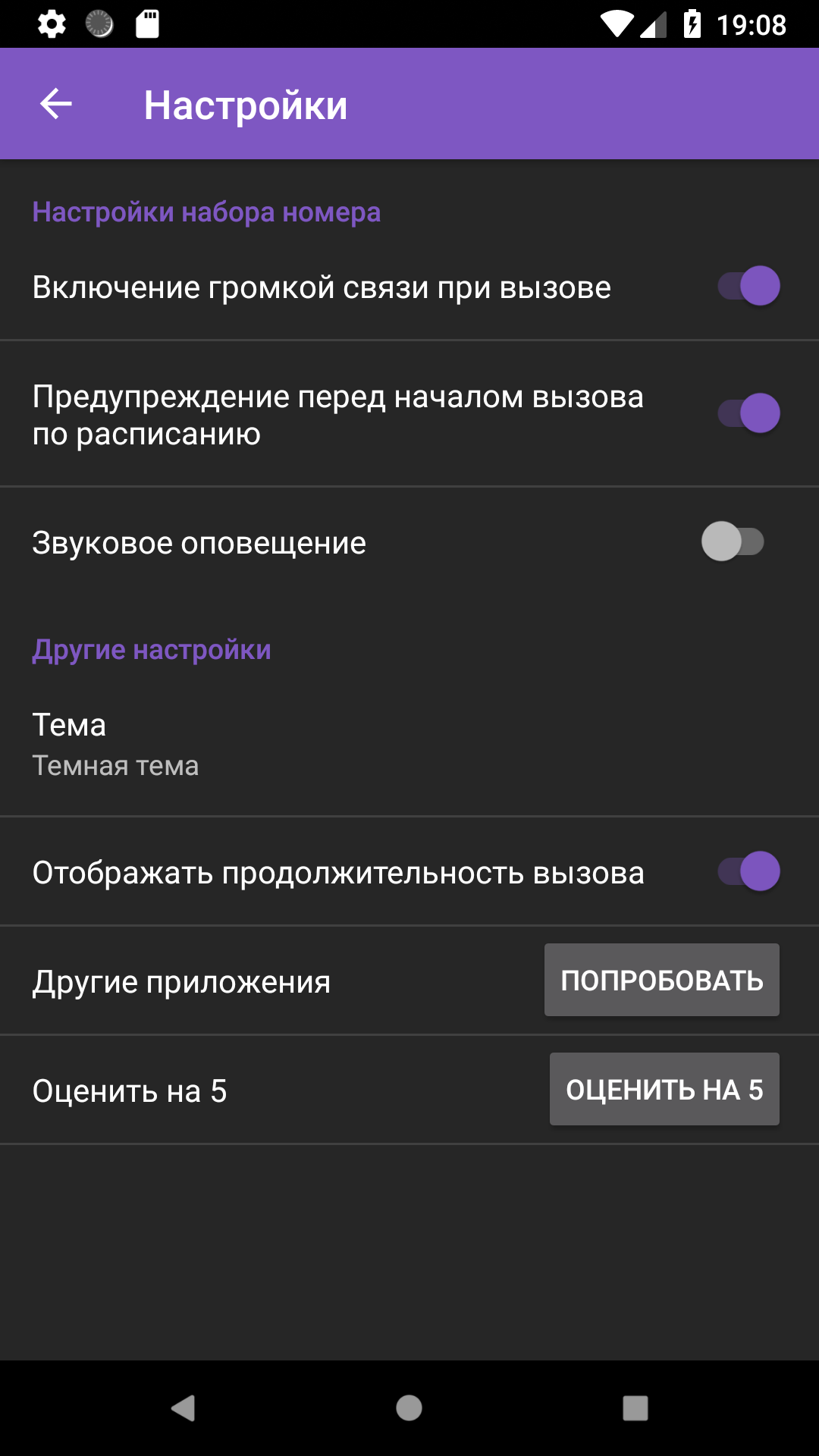819x1456 pixels.
Task: Tap the ОЦЕНИТЬ НА 5 button
Action: coord(664,1089)
